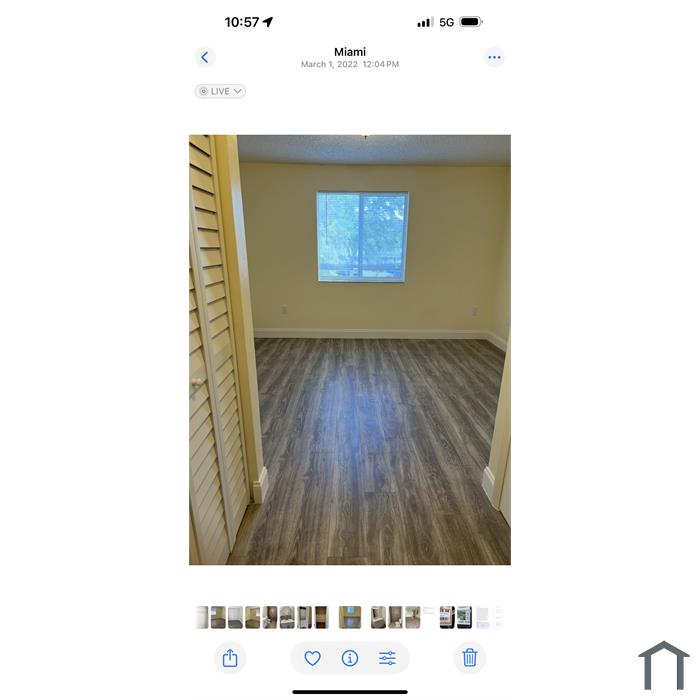The width and height of the screenshot is (700, 700).
Task: Tap the room photo to hide controls
Action: [350, 350]
